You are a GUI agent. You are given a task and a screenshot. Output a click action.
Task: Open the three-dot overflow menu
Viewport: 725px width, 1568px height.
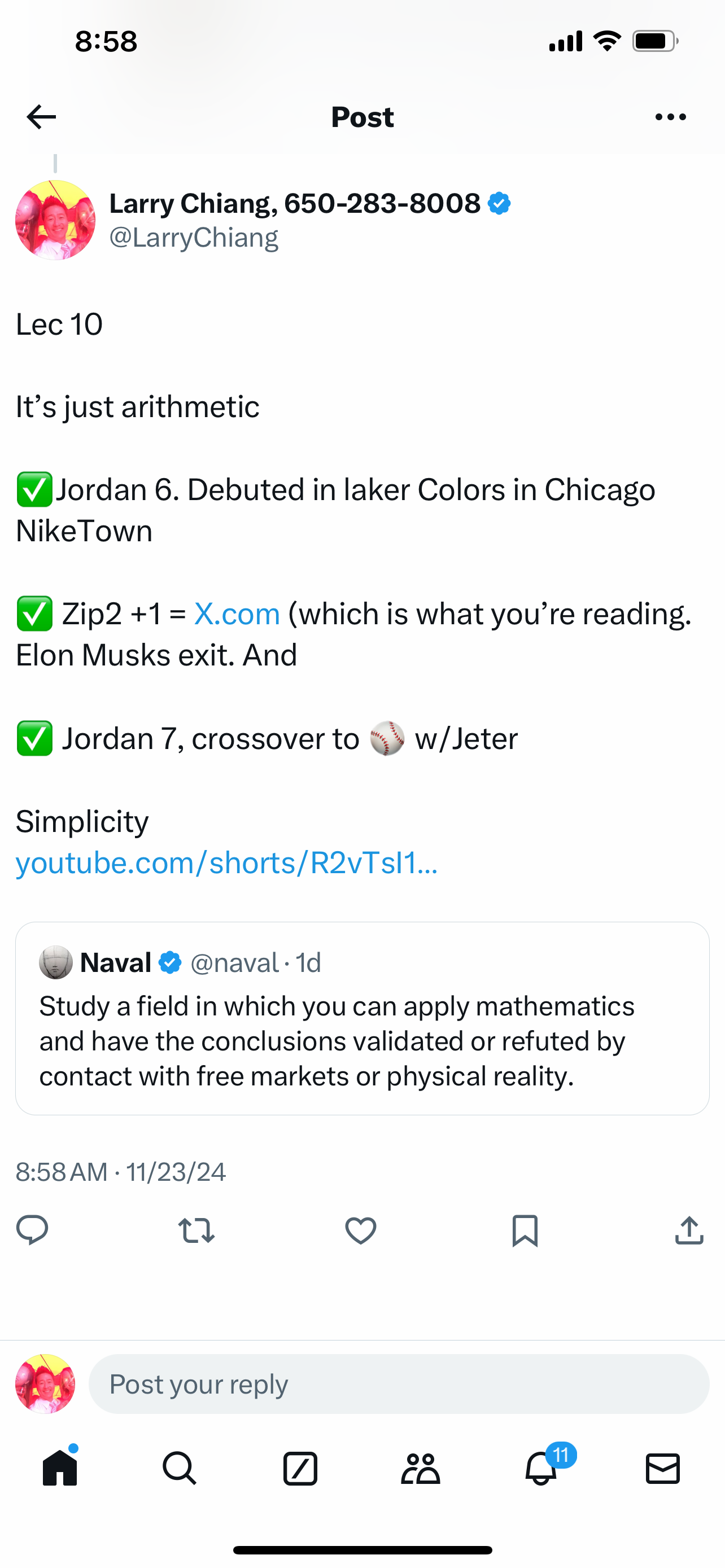pos(670,116)
